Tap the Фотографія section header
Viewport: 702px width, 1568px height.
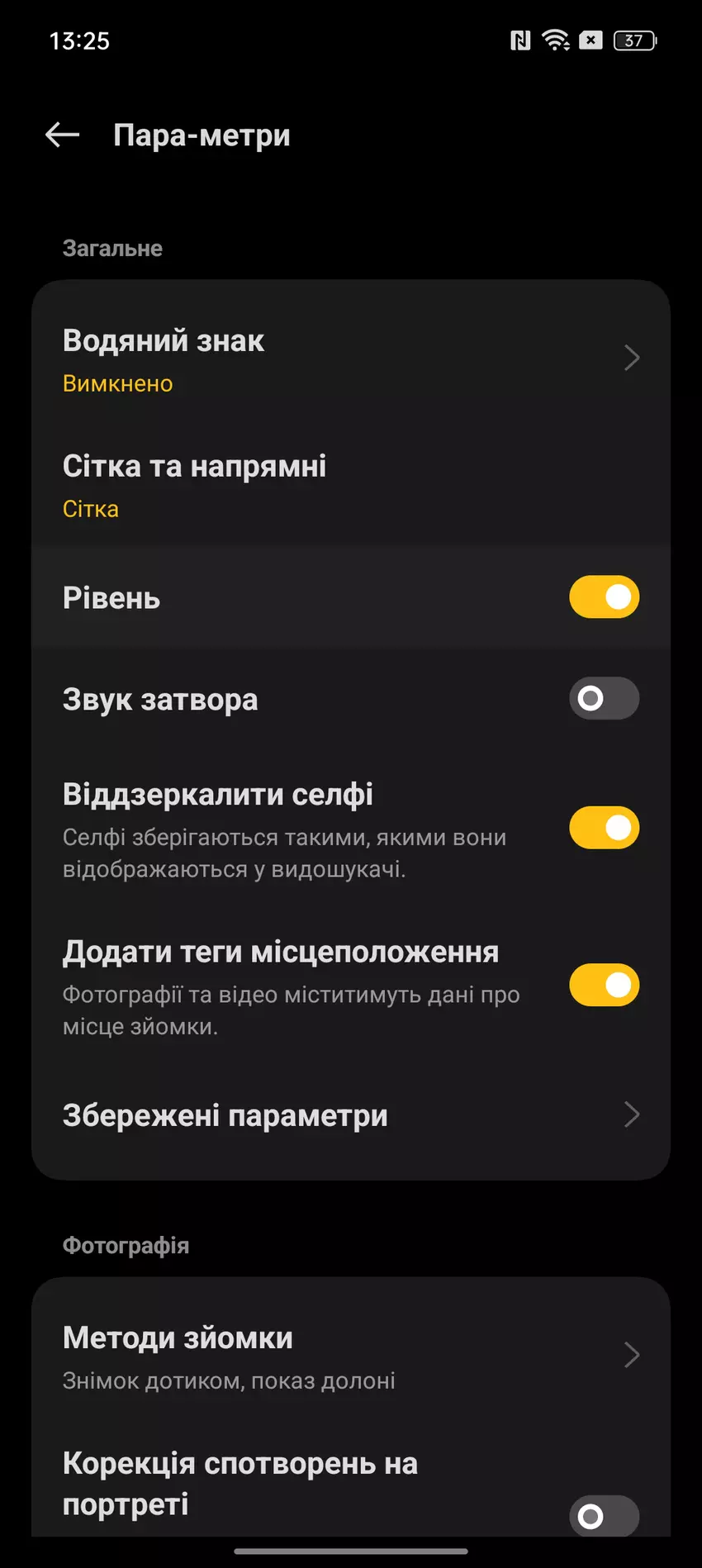(126, 1245)
